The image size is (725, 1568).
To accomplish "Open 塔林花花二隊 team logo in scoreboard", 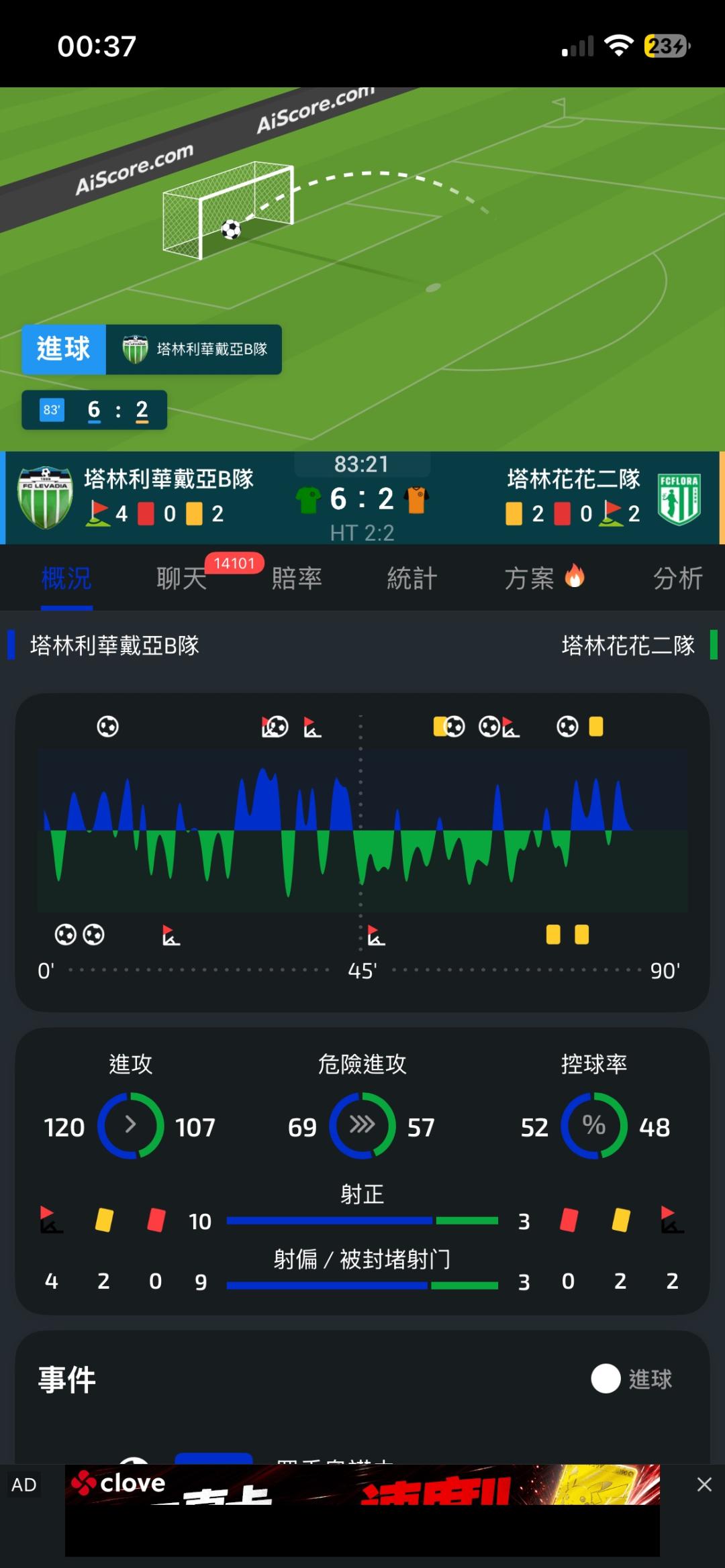I will tap(679, 499).
